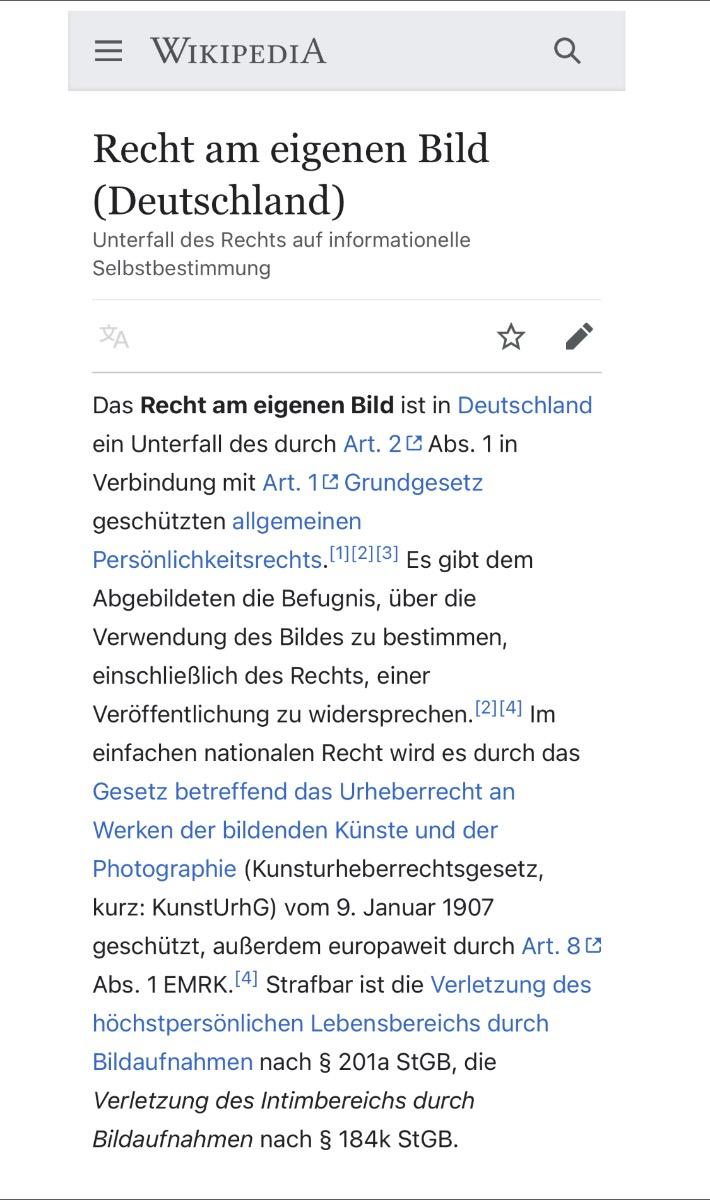Jump to footnote reference [1]

340,553
